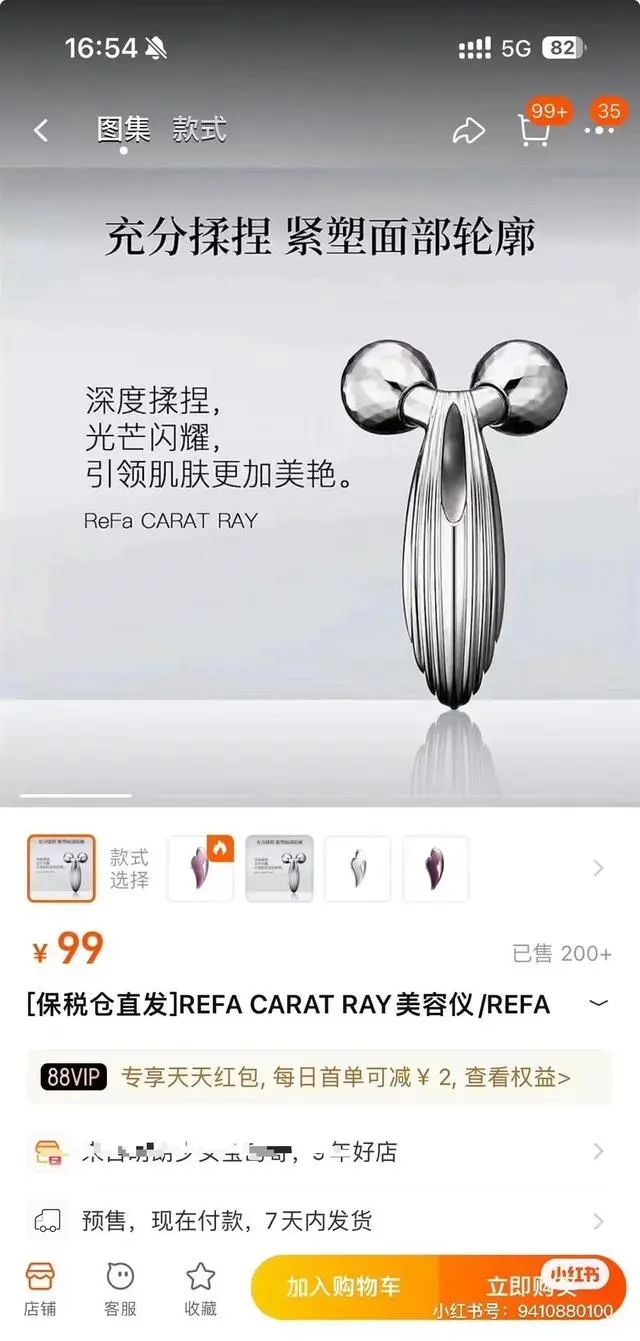Image resolution: width=640 pixels, height=1341 pixels.
Task: Select the dark purple style thumbnail
Action: (x=435, y=868)
